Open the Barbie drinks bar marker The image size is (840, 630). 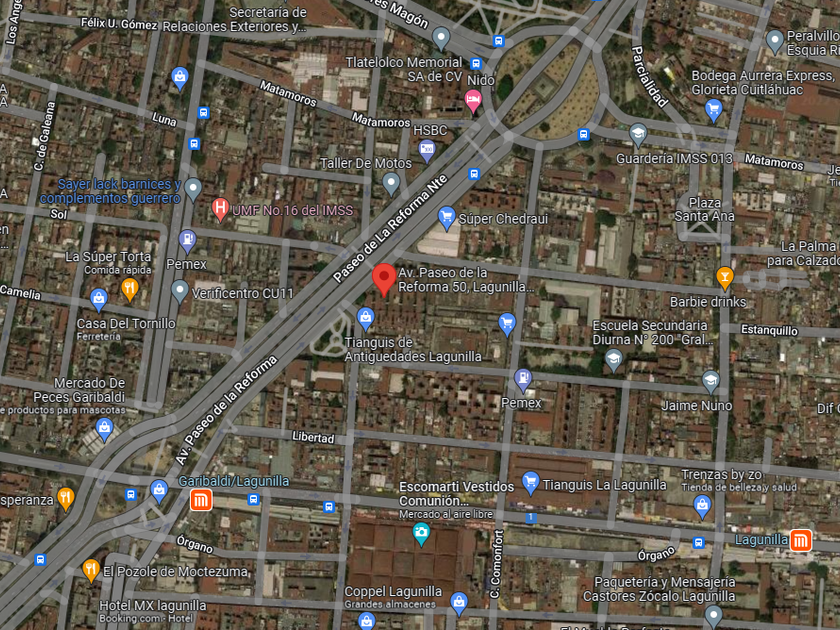click(x=725, y=276)
